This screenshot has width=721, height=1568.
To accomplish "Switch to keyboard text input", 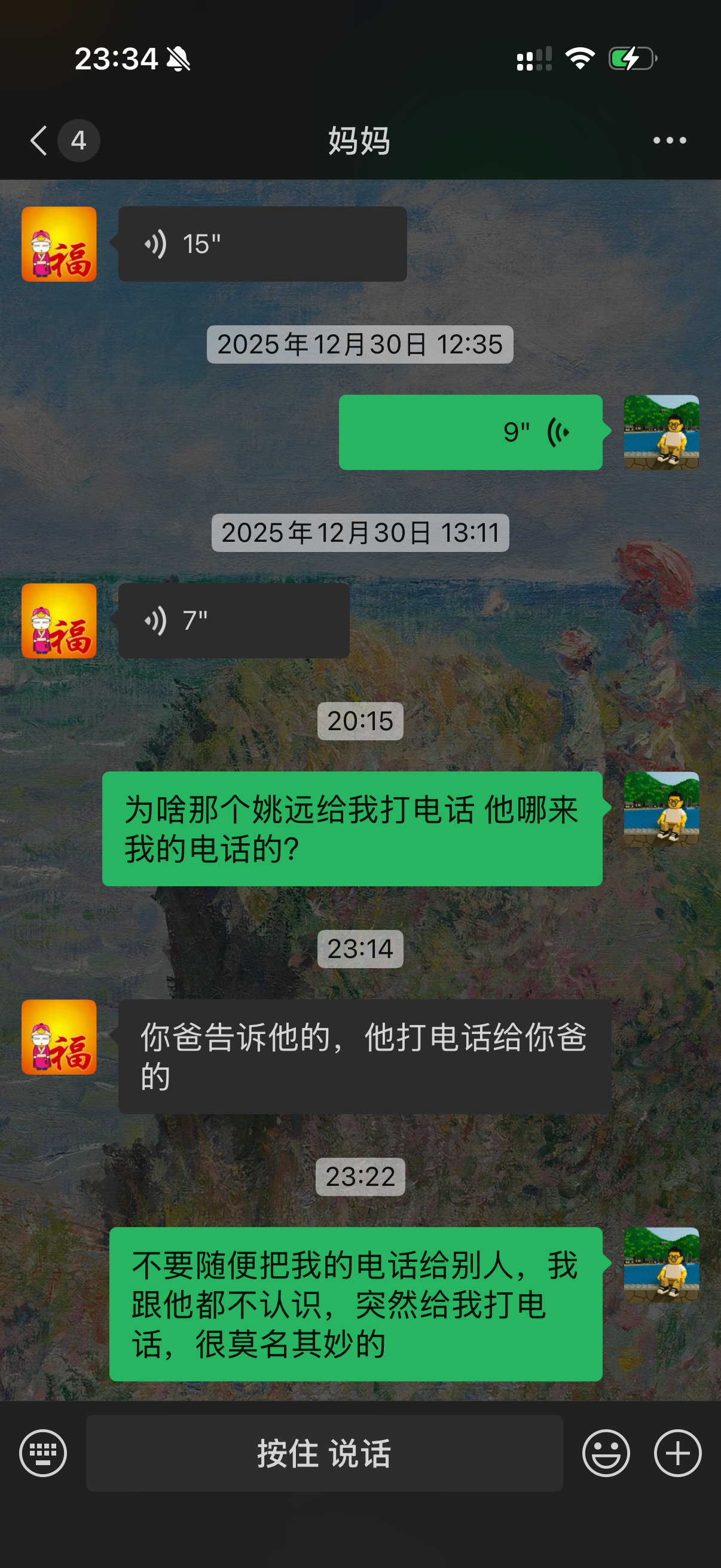I will click(x=43, y=1453).
